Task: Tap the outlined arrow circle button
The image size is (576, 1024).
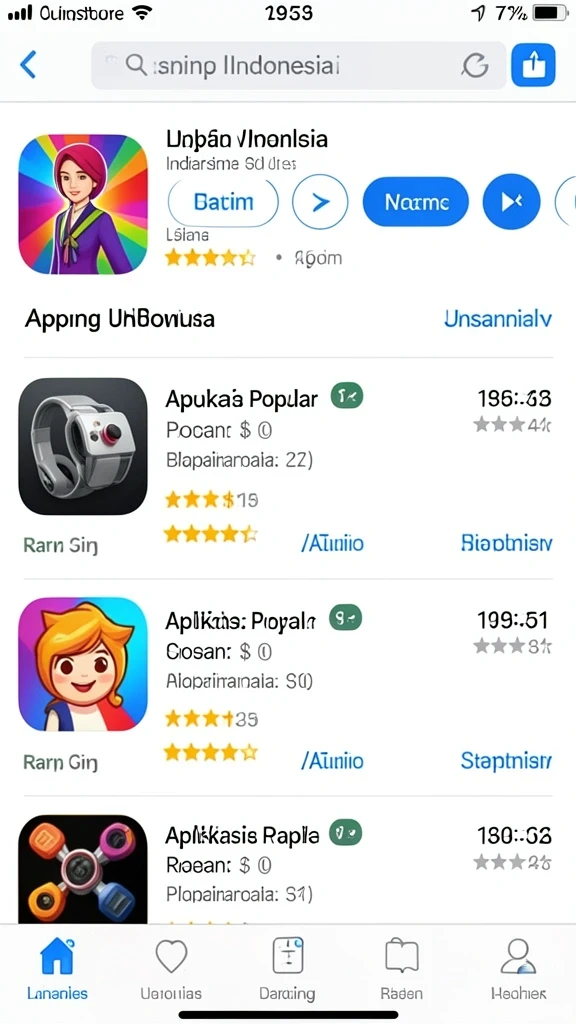Action: coord(320,202)
